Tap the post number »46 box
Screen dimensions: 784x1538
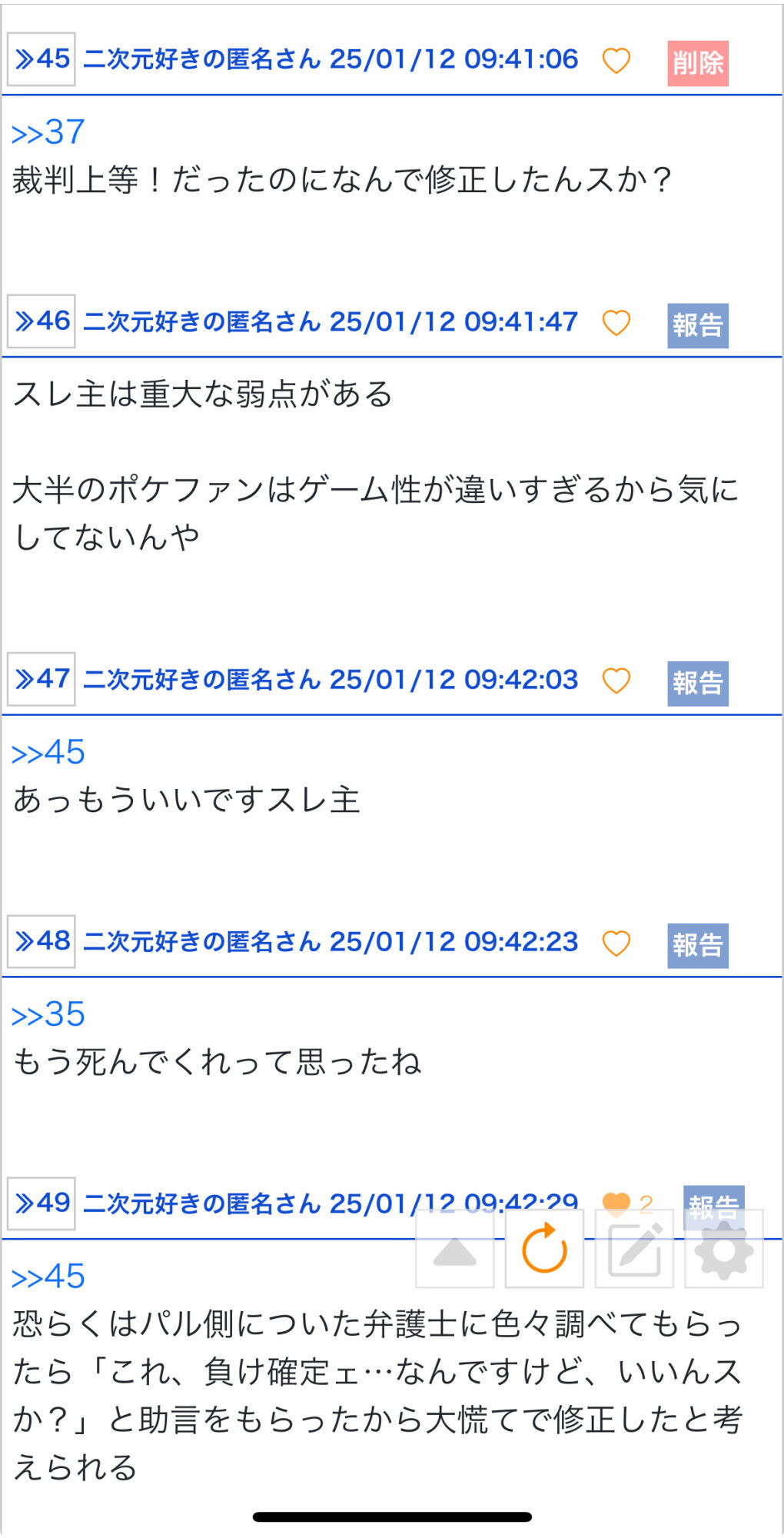point(42,321)
